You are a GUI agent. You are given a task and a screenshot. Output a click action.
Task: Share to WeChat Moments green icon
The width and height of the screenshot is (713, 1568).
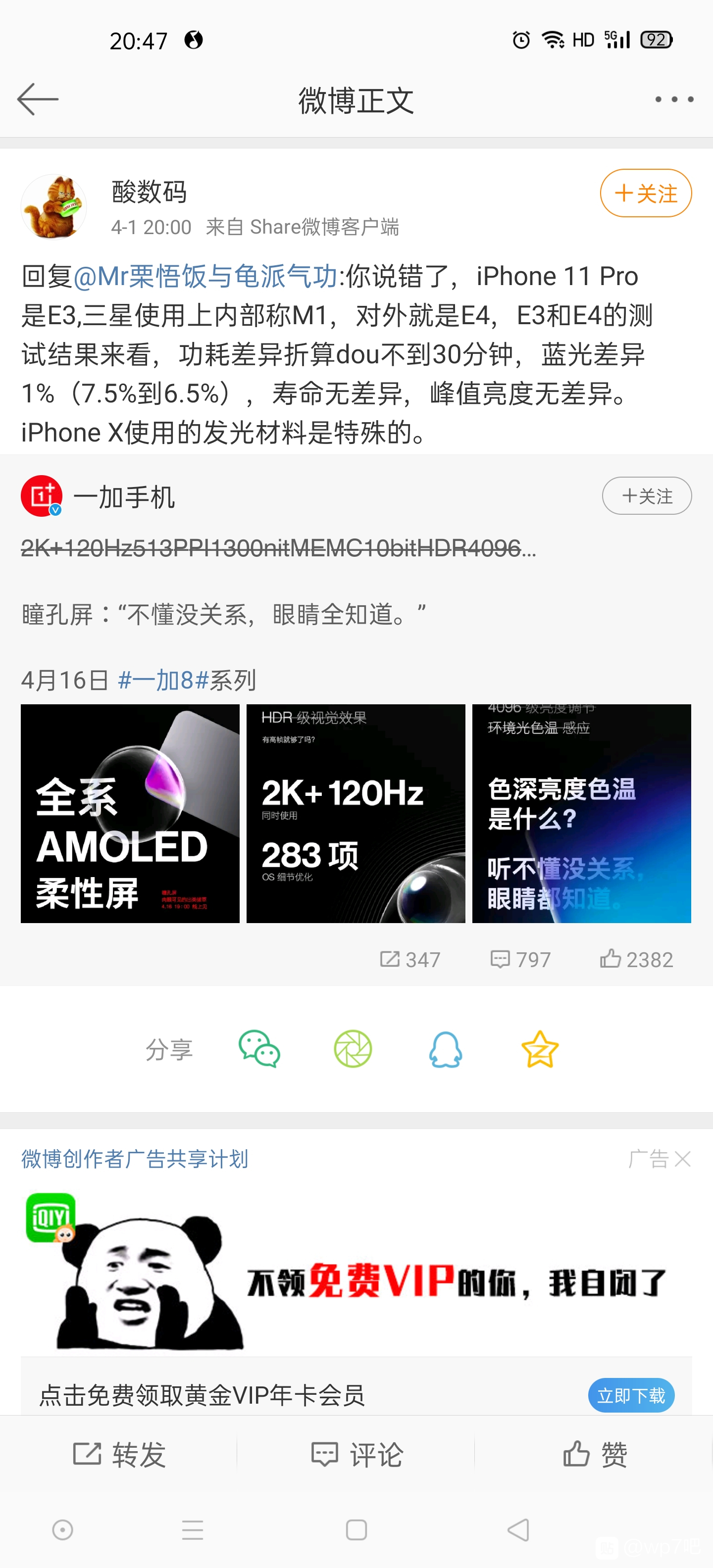[x=352, y=1048]
